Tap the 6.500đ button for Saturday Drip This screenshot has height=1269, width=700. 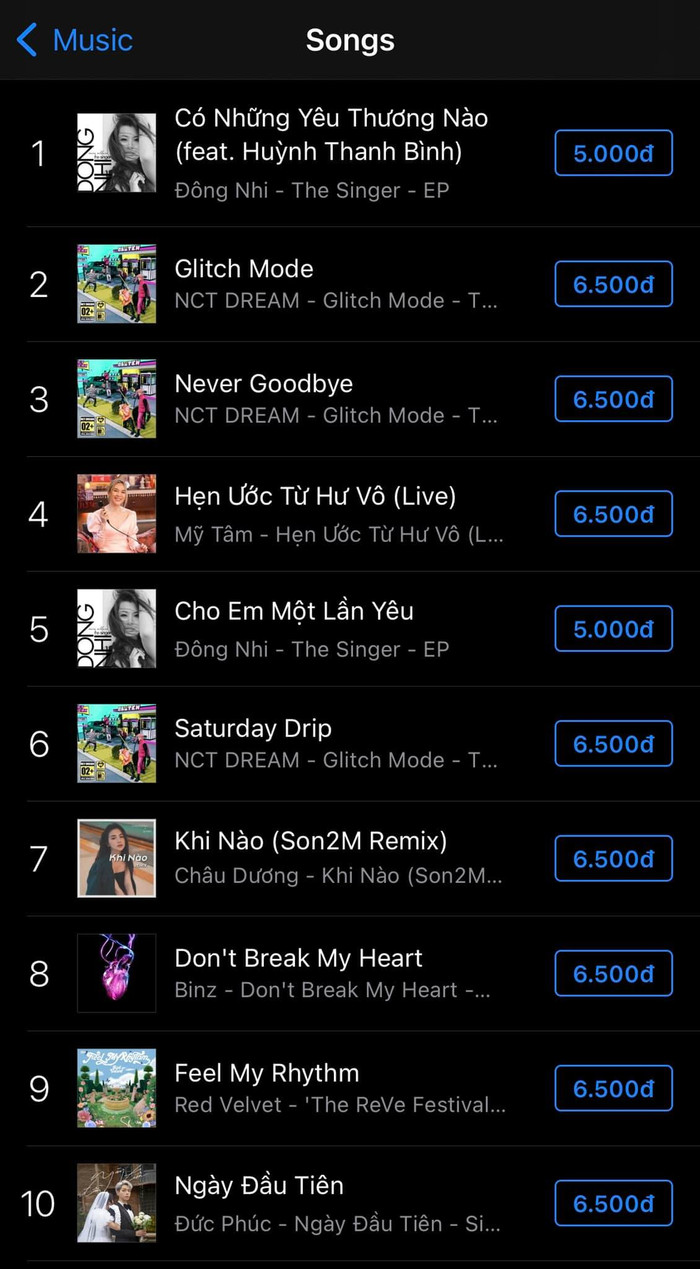pos(613,744)
